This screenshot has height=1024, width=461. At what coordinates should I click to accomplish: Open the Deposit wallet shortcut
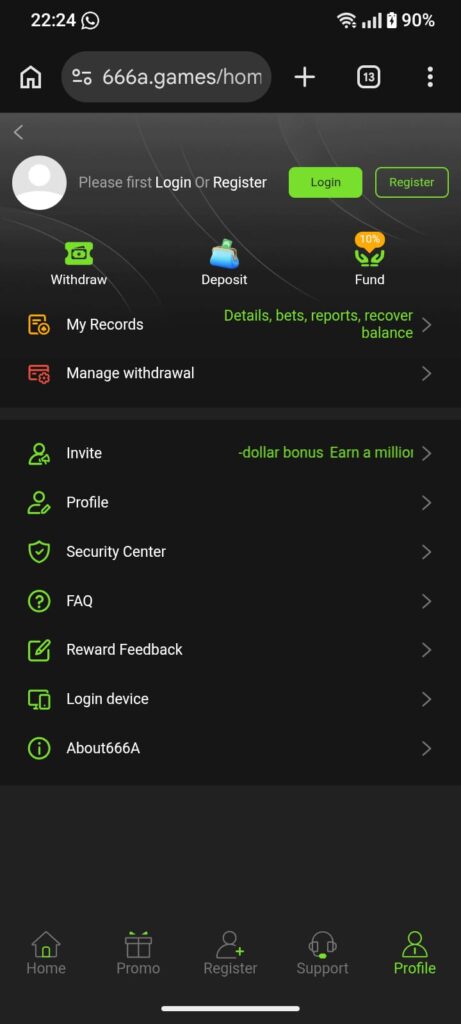(224, 263)
